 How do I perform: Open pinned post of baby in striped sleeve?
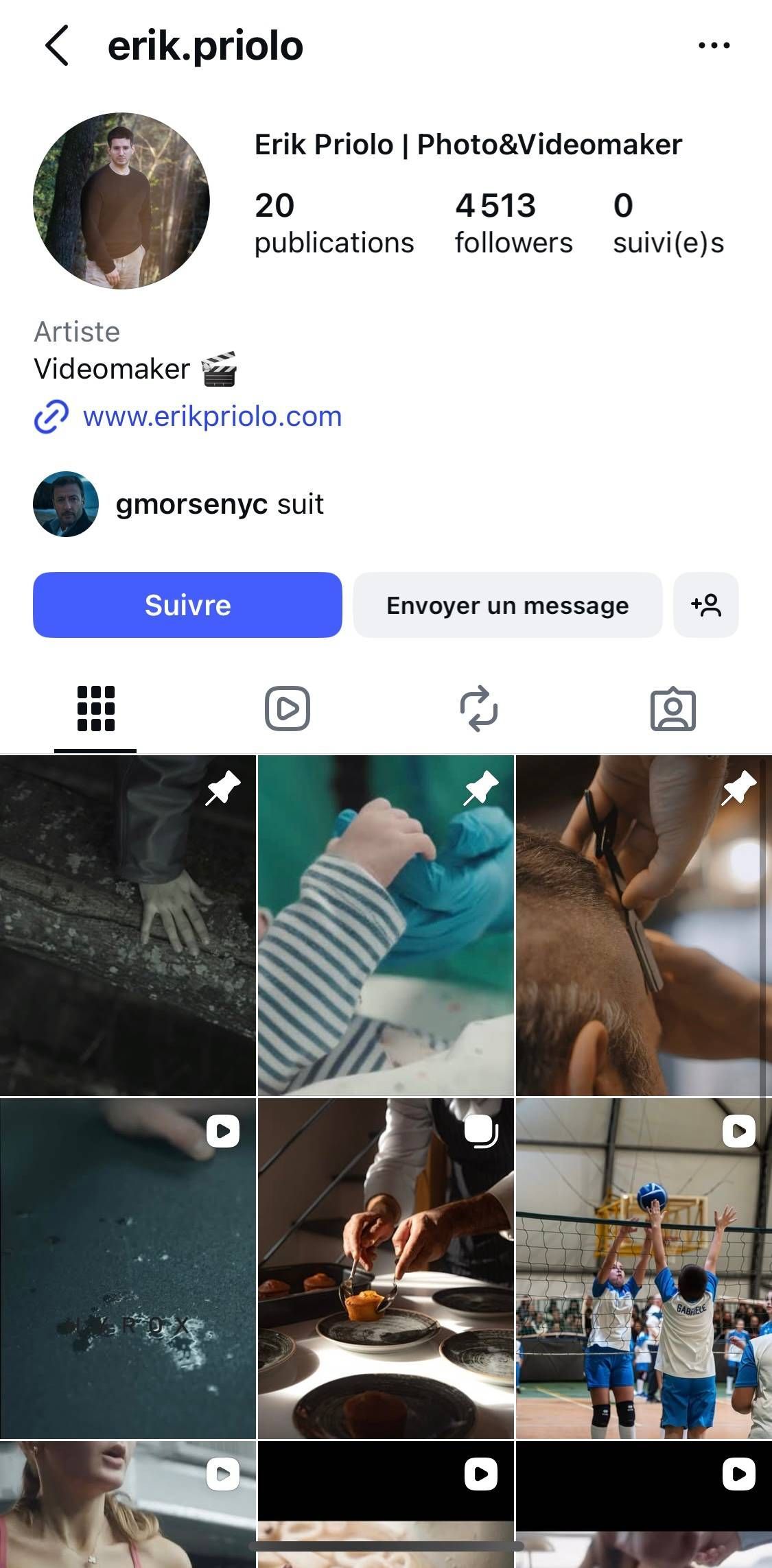click(x=386, y=926)
